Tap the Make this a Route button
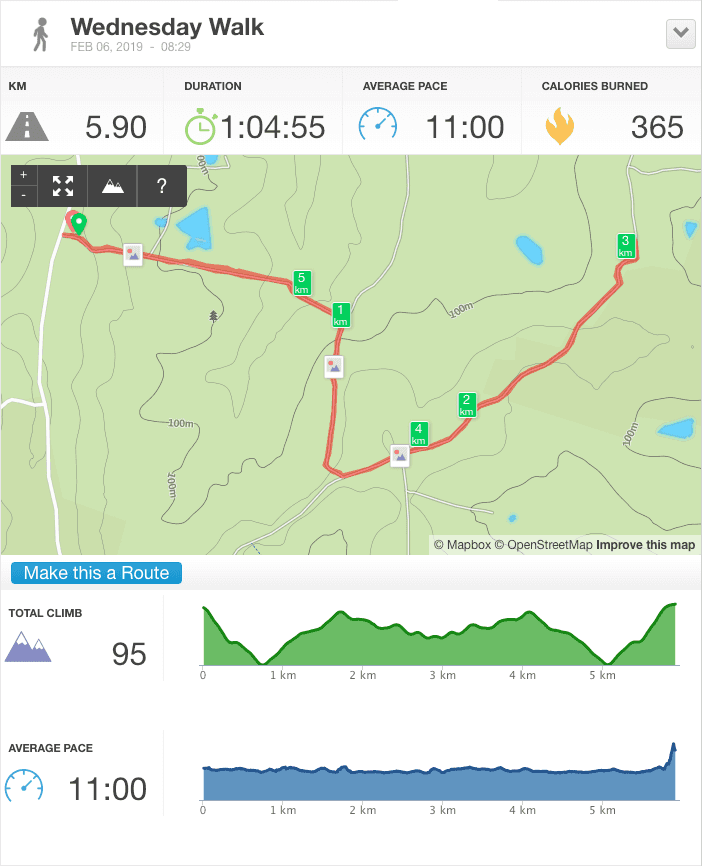Image resolution: width=702 pixels, height=866 pixels. (x=97, y=573)
